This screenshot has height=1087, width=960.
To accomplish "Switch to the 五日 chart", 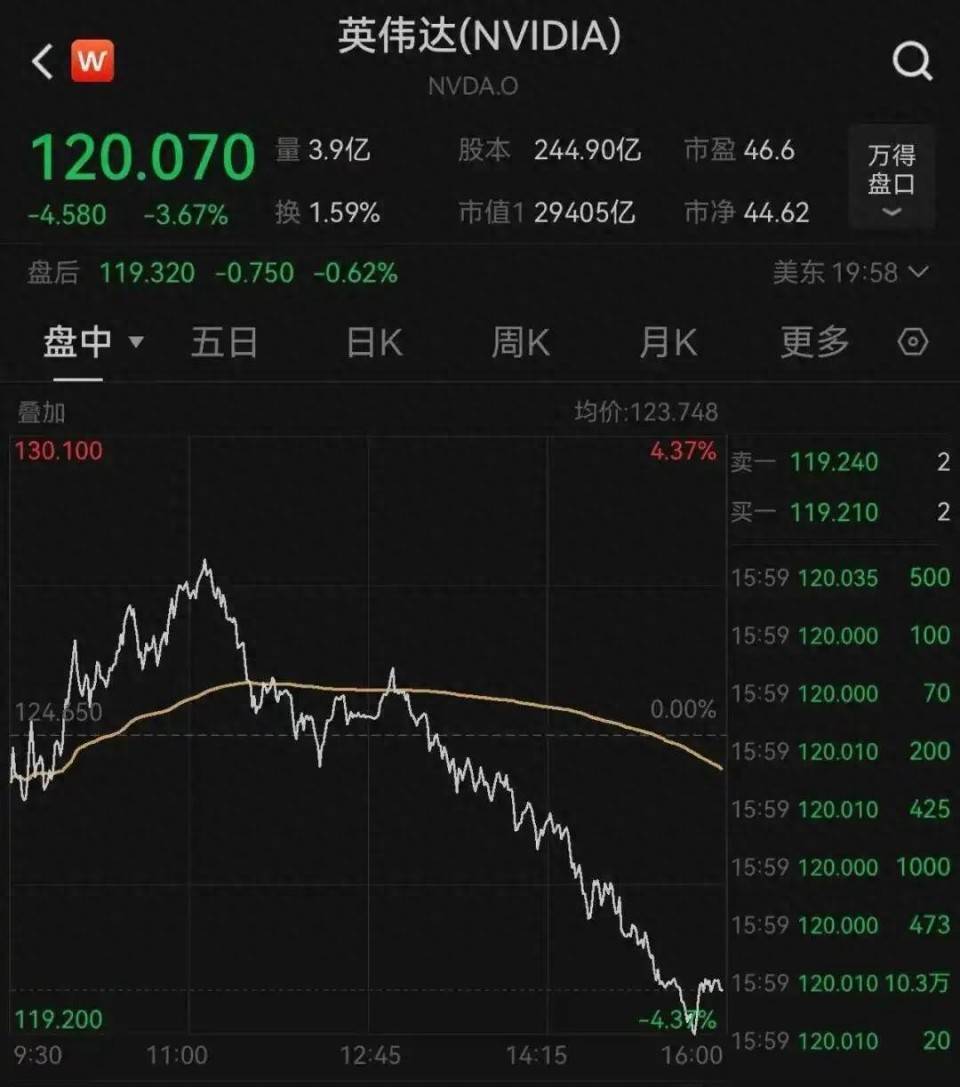I will click(224, 342).
